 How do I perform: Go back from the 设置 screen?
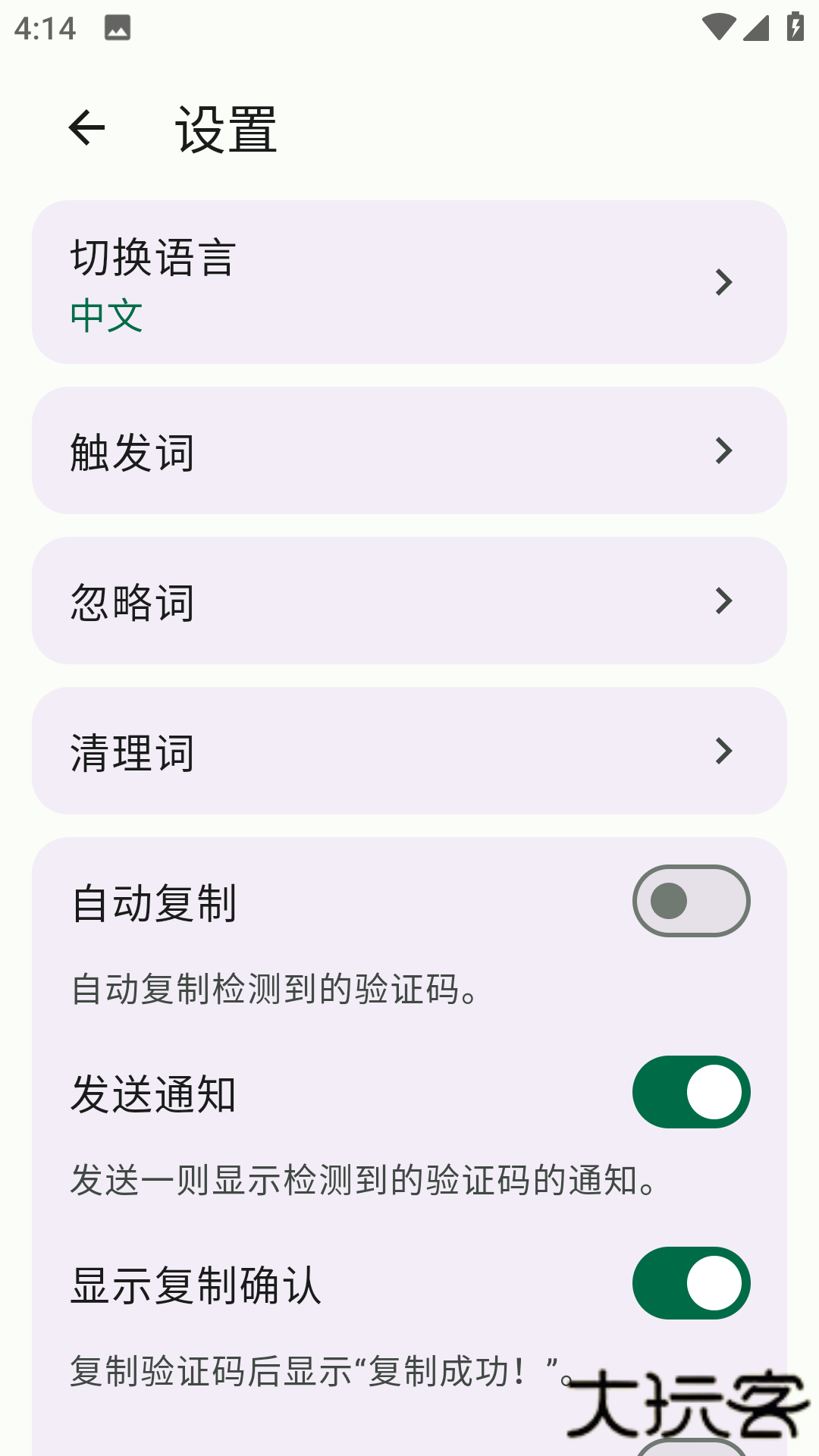(x=86, y=127)
